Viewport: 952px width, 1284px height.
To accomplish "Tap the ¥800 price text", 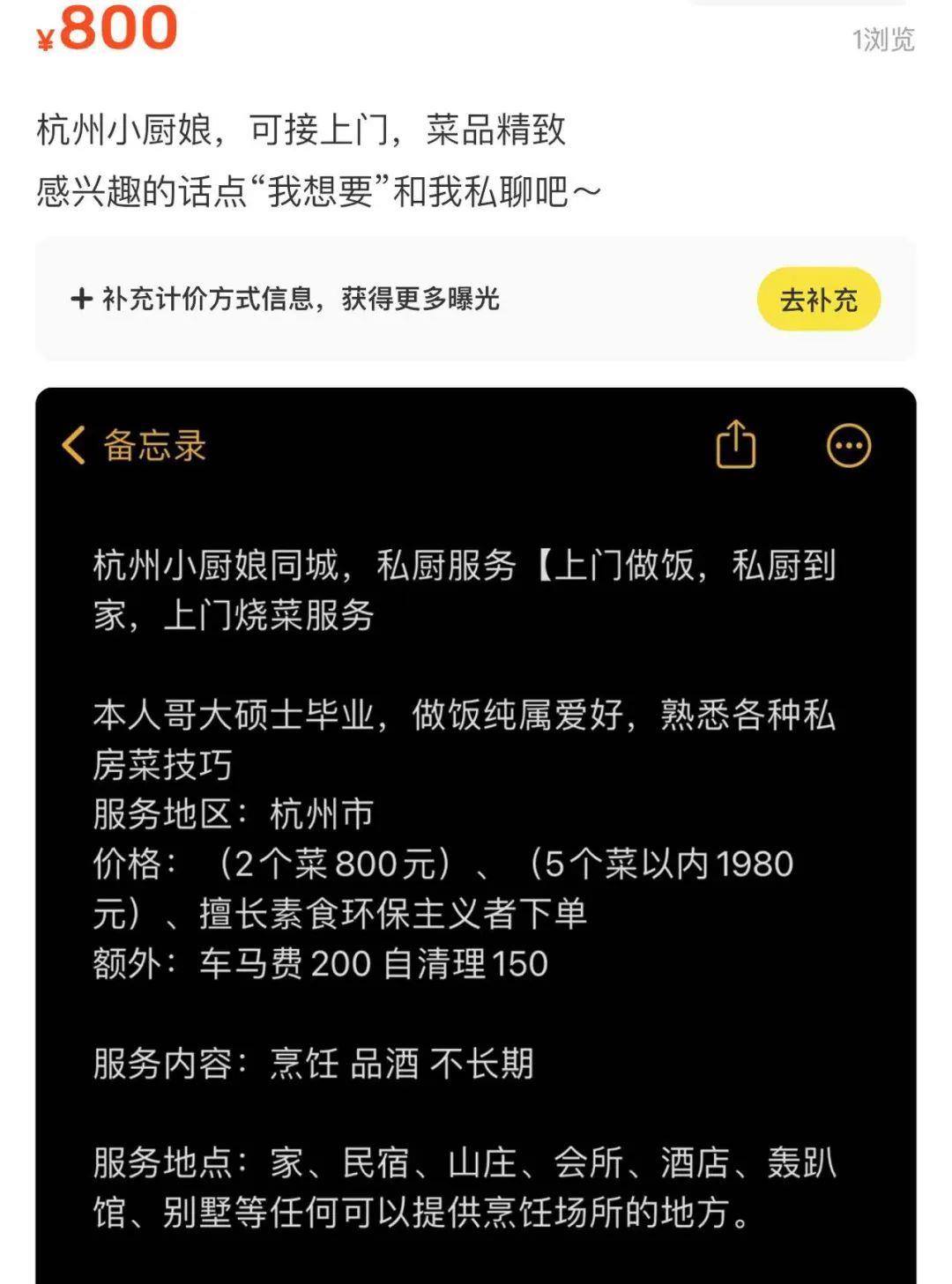I will [106, 29].
